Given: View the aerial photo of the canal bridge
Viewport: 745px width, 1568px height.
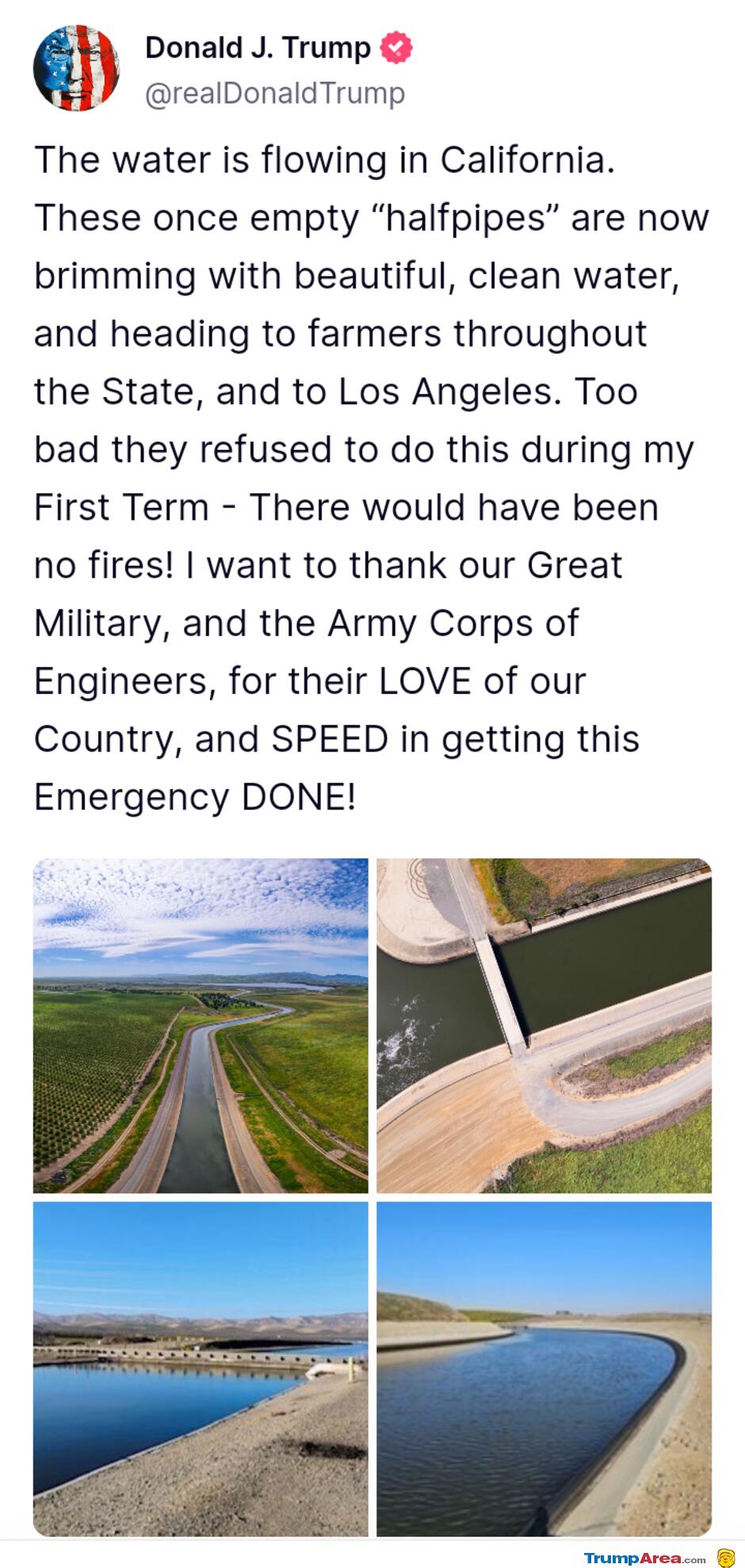Looking at the screenshot, I should click(x=544, y=1025).
